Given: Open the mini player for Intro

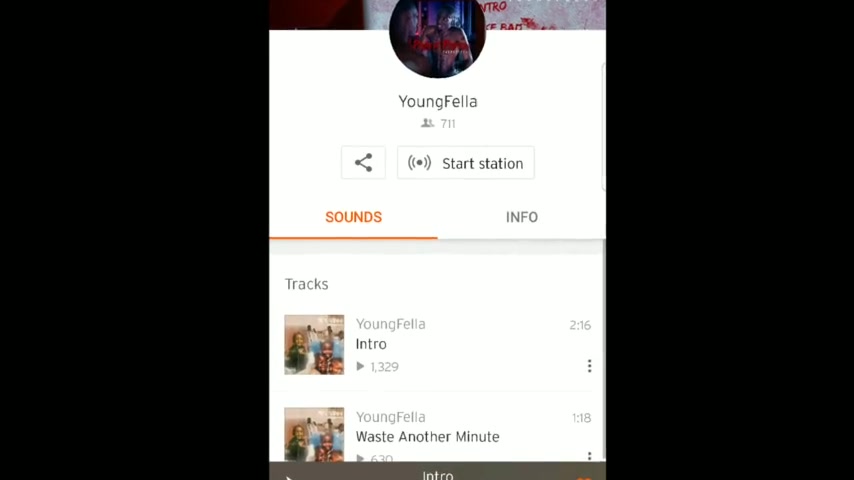Looking at the screenshot, I should pyautogui.click(x=437, y=473).
